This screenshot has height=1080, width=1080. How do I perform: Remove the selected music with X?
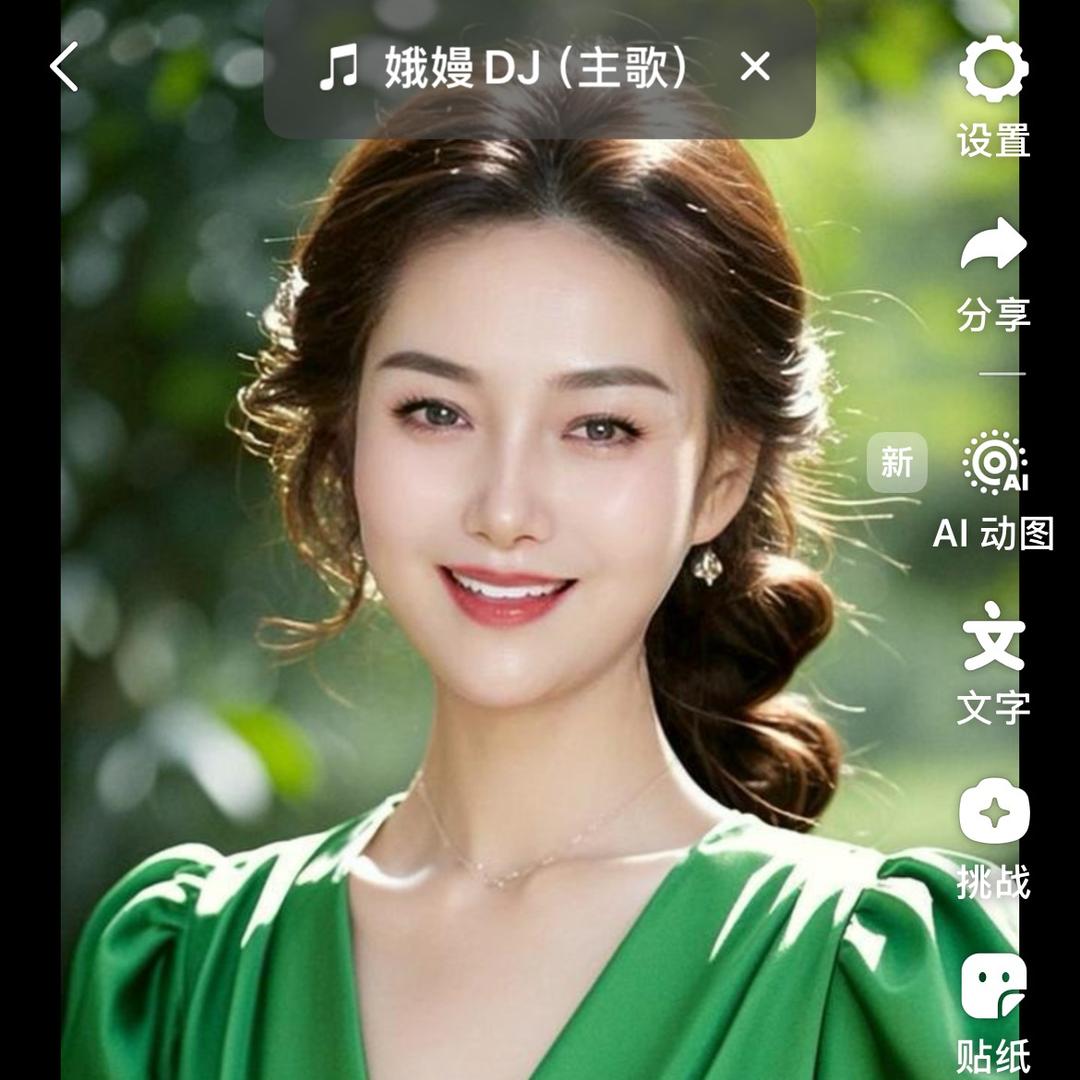[x=755, y=67]
